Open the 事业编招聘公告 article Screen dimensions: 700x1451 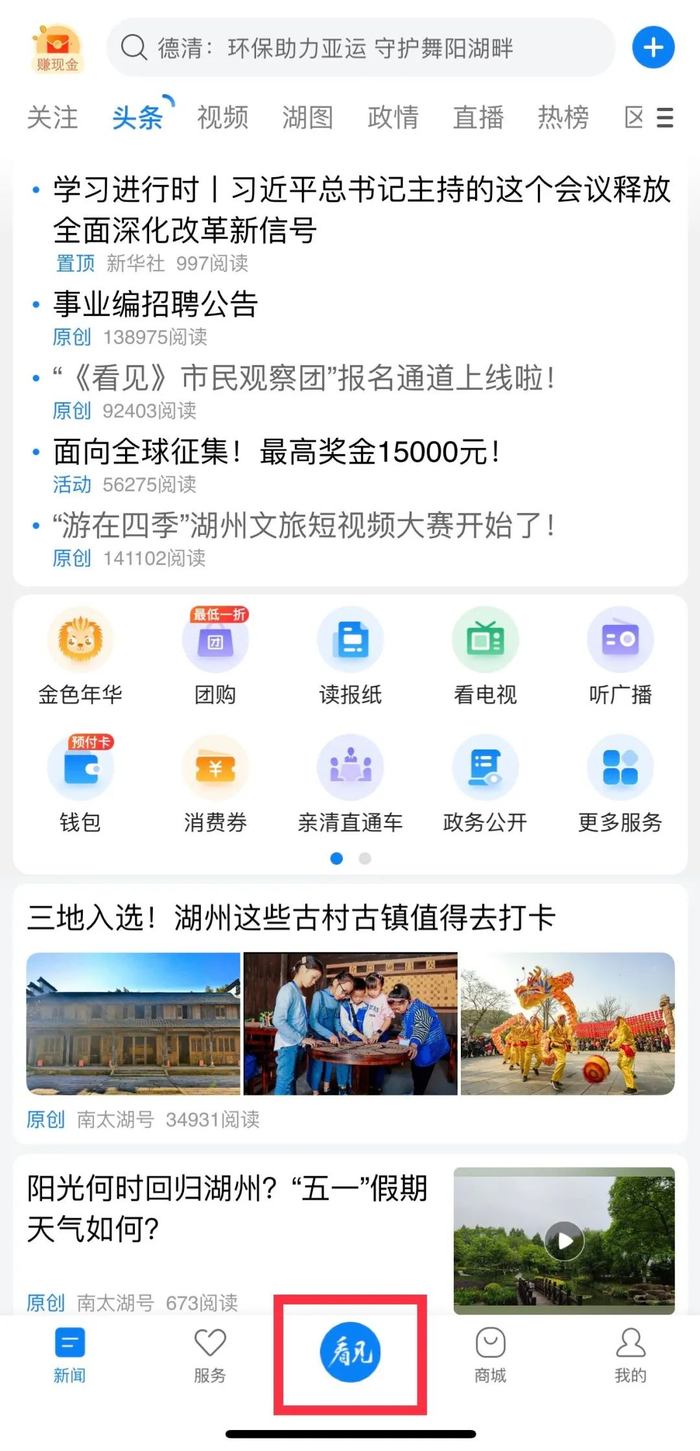coord(156,304)
